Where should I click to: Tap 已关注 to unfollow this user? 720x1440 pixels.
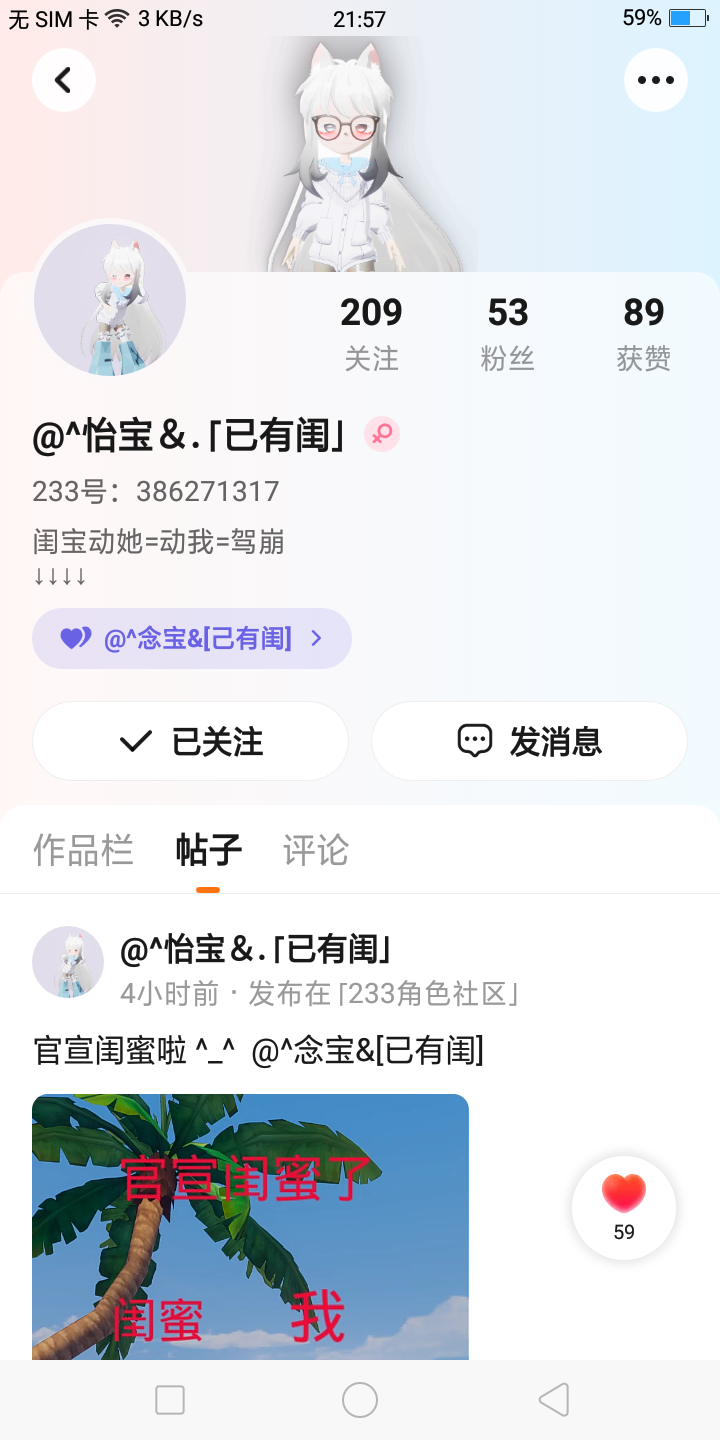pos(190,741)
